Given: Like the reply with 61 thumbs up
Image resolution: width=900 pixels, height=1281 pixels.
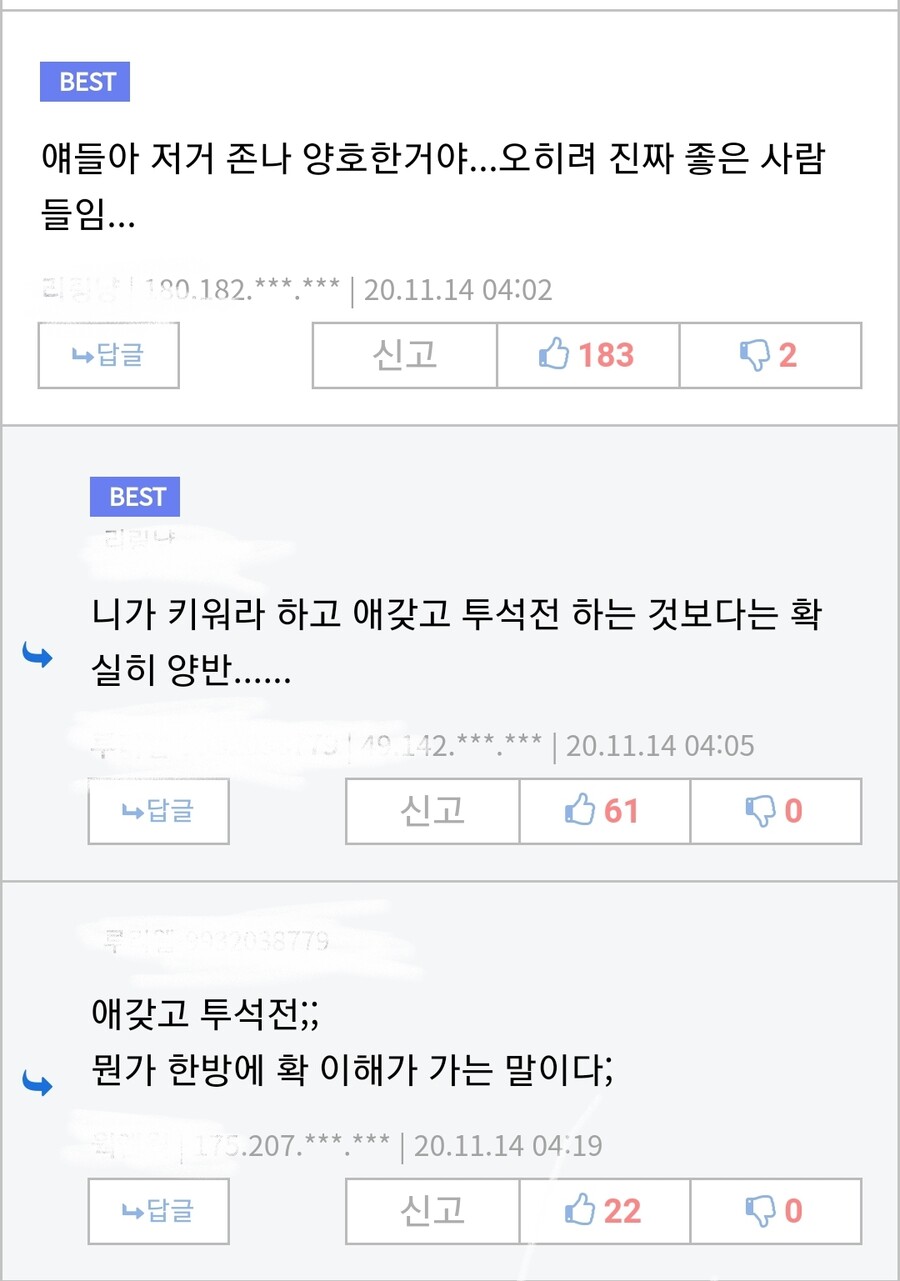Looking at the screenshot, I should click(x=604, y=811).
